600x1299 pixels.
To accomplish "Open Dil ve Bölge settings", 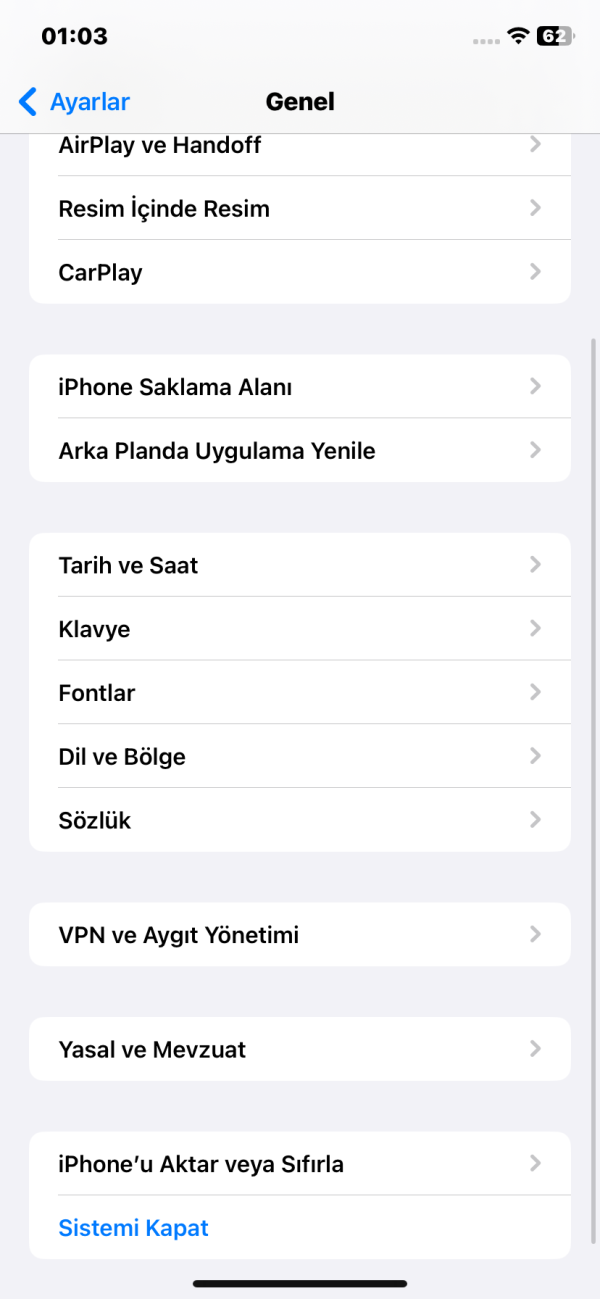I will [x=300, y=757].
